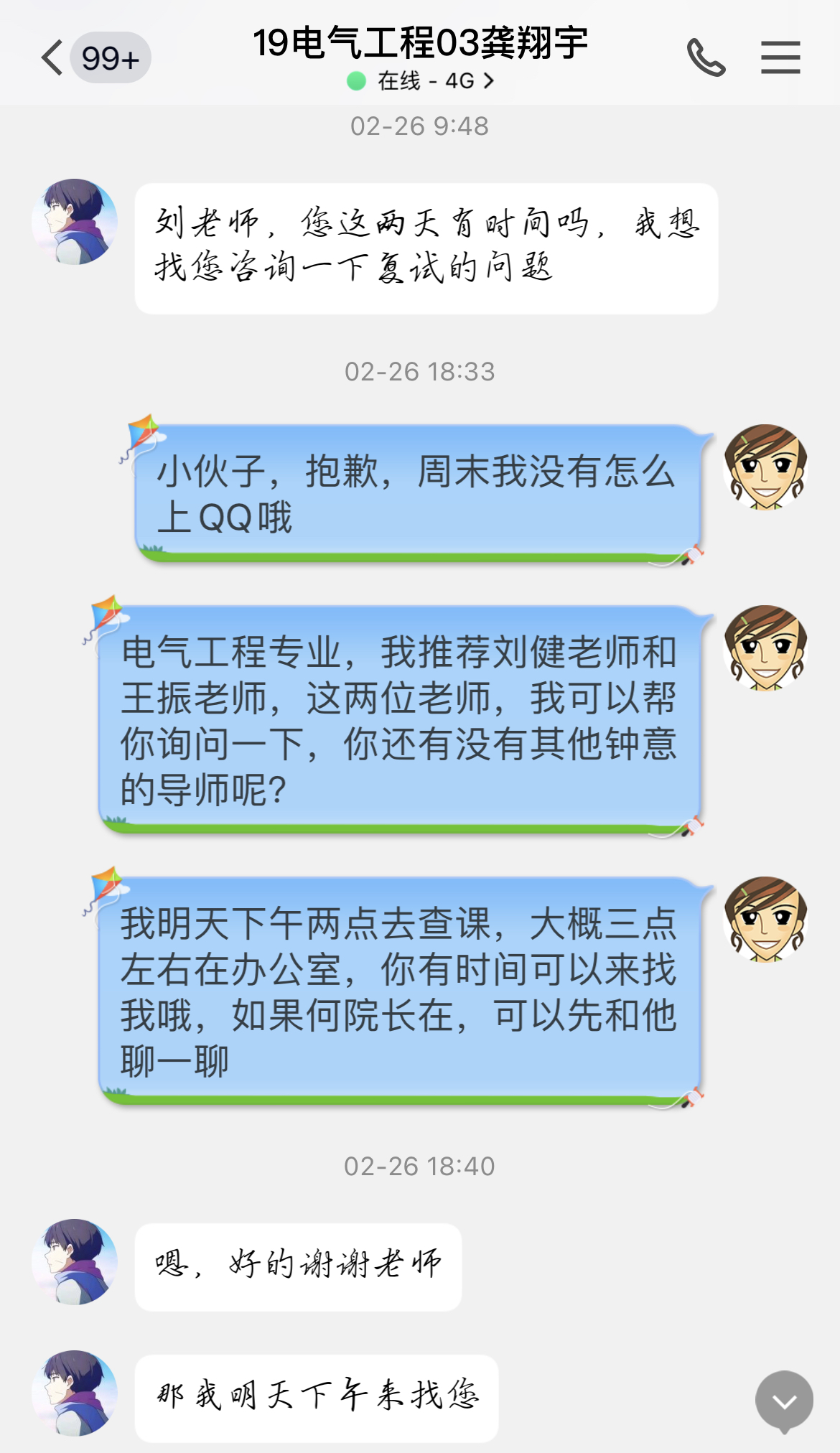The height and width of the screenshot is (1453, 840).
Task: Open the online status 在线 - 4G details
Action: pyautogui.click(x=420, y=81)
